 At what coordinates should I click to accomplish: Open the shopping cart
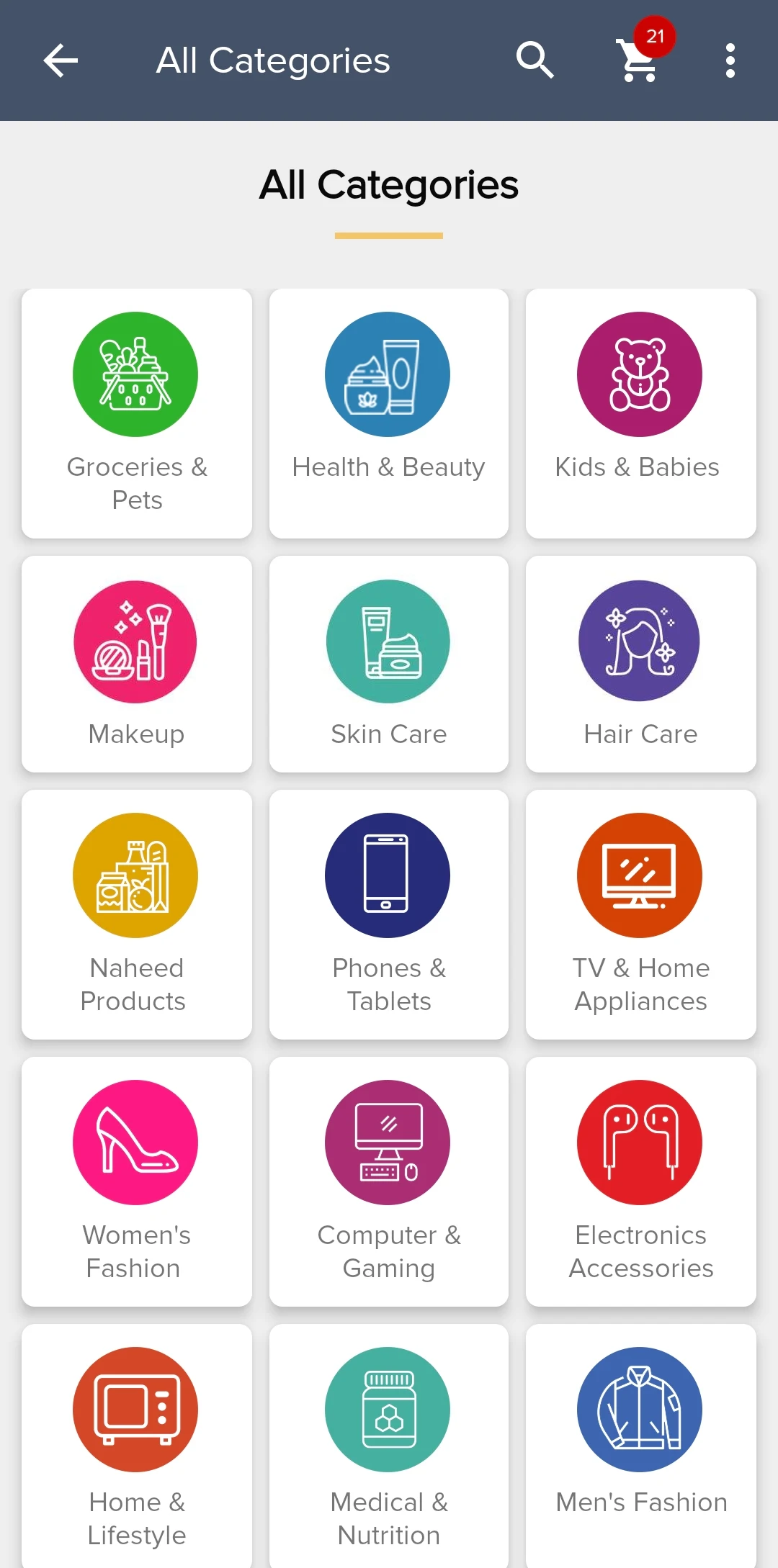tap(640, 60)
